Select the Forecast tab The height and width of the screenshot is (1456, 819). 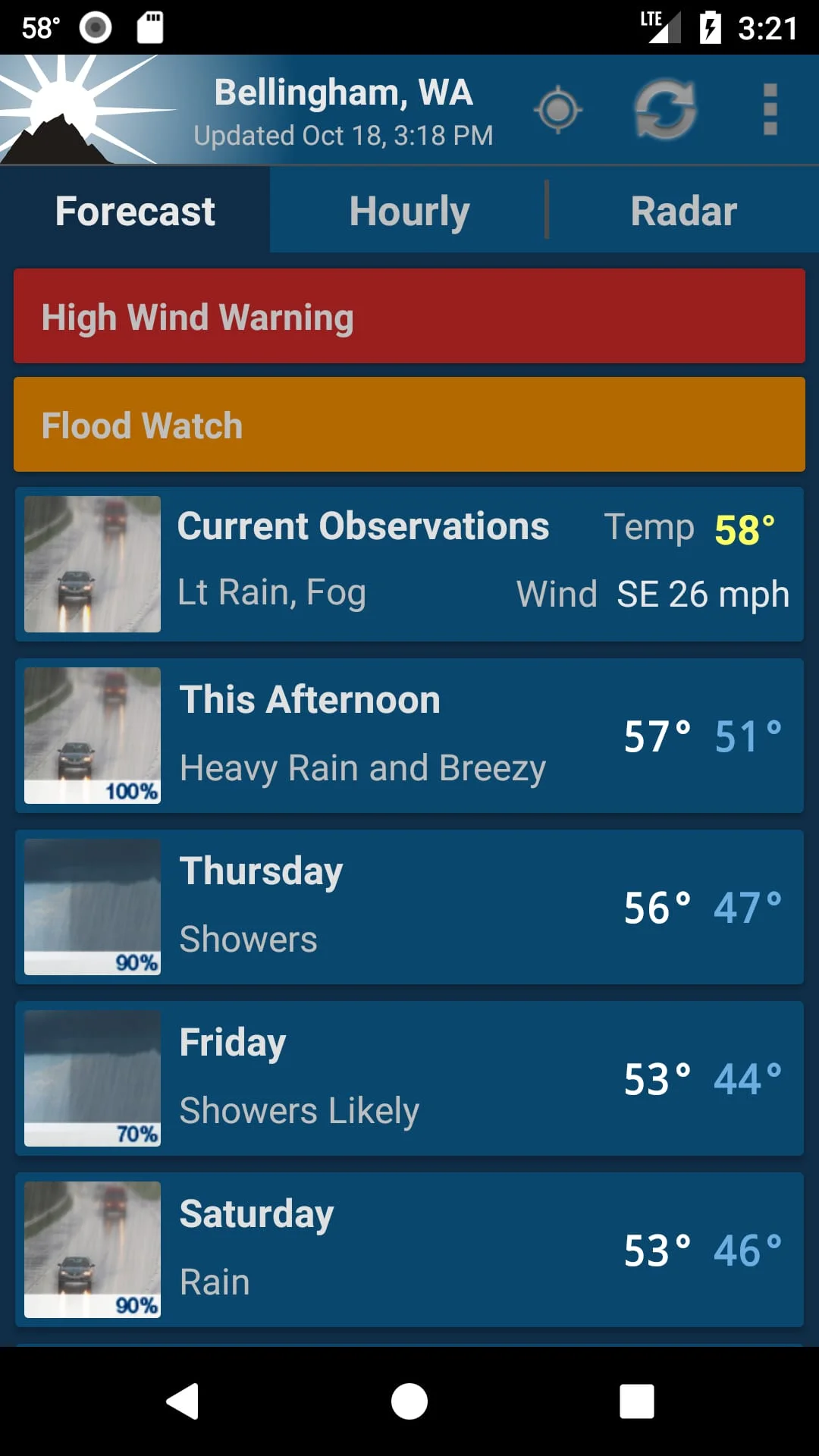coord(135,211)
